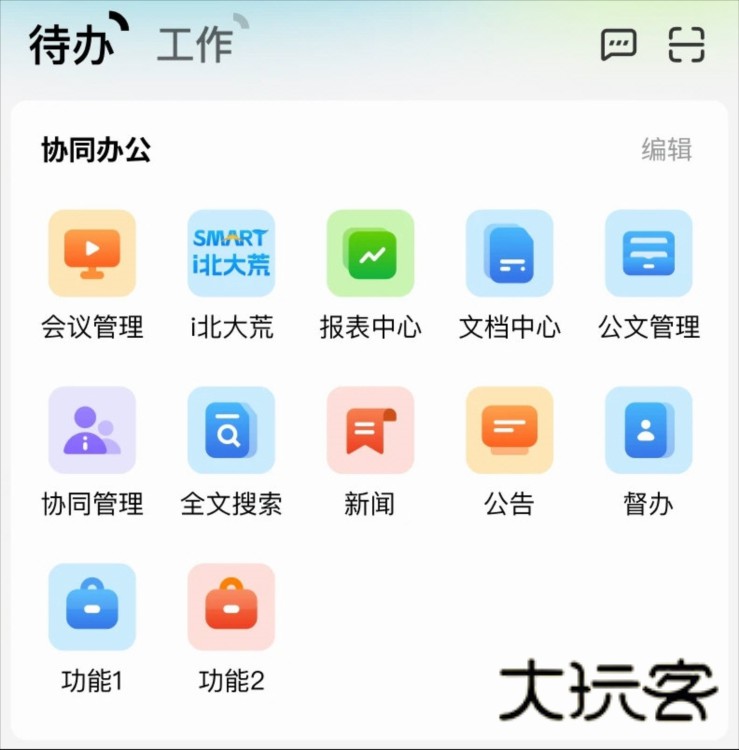Screen dimensions: 739x750
Task: Open the 会议管理 app icon
Action: tap(91, 252)
